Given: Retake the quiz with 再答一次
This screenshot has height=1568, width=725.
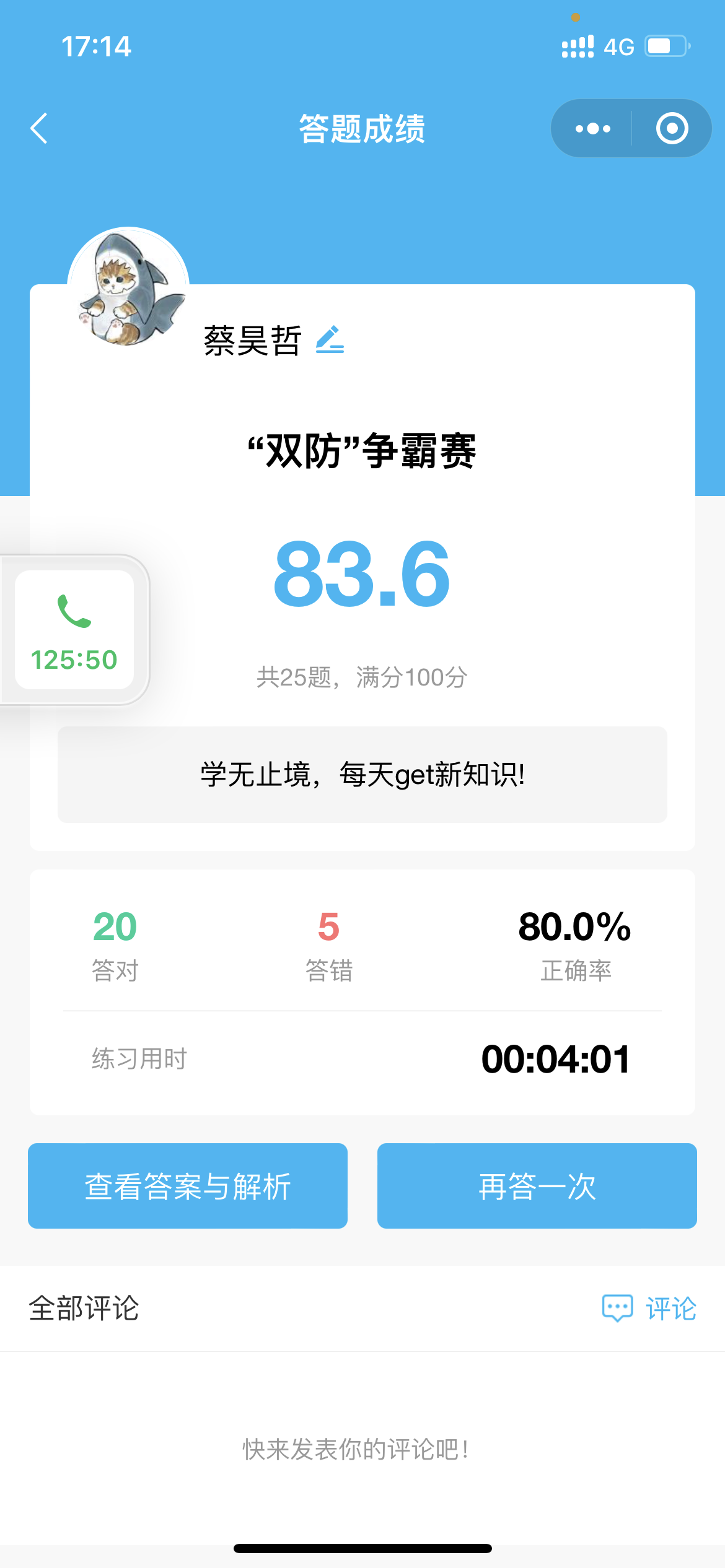Looking at the screenshot, I should tap(537, 1186).
